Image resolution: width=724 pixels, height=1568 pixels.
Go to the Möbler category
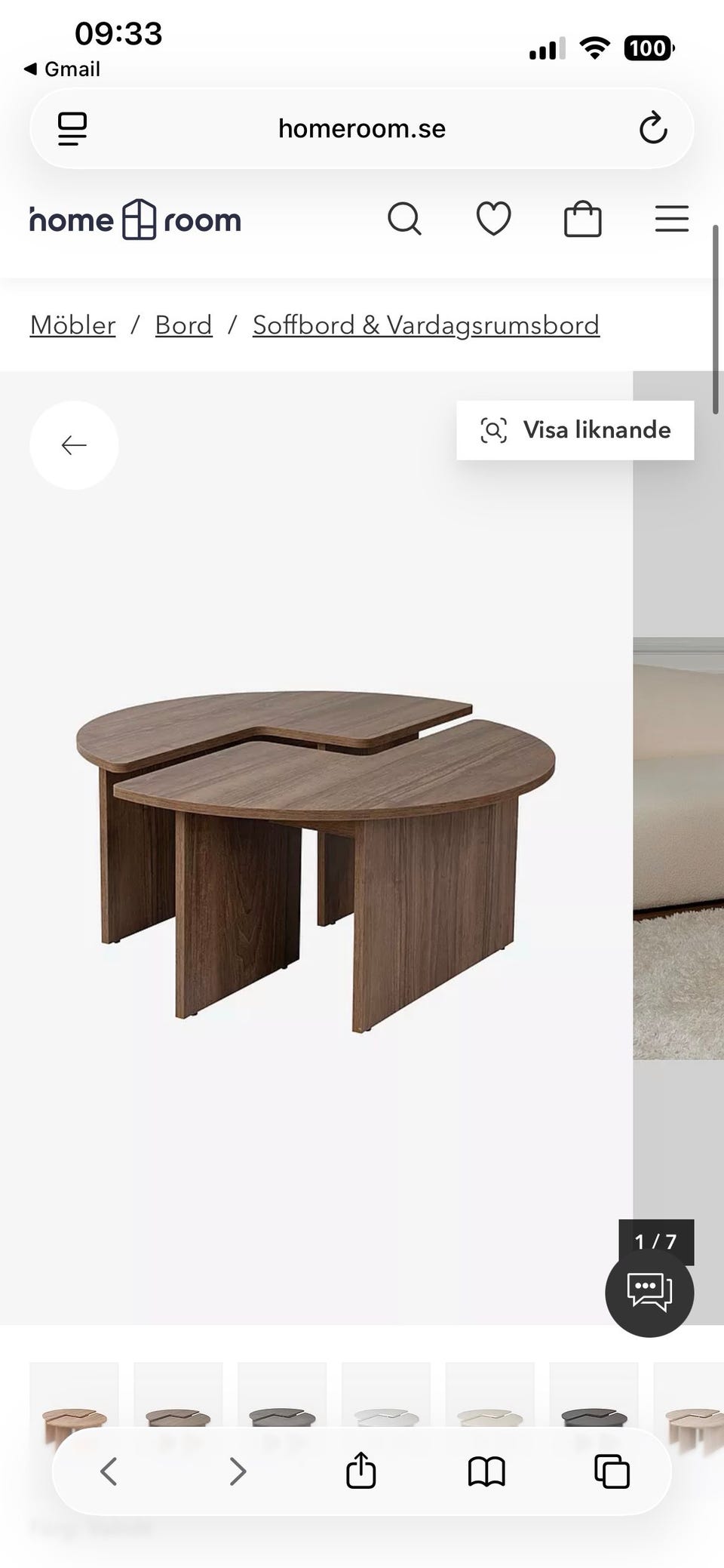pyautogui.click(x=72, y=325)
